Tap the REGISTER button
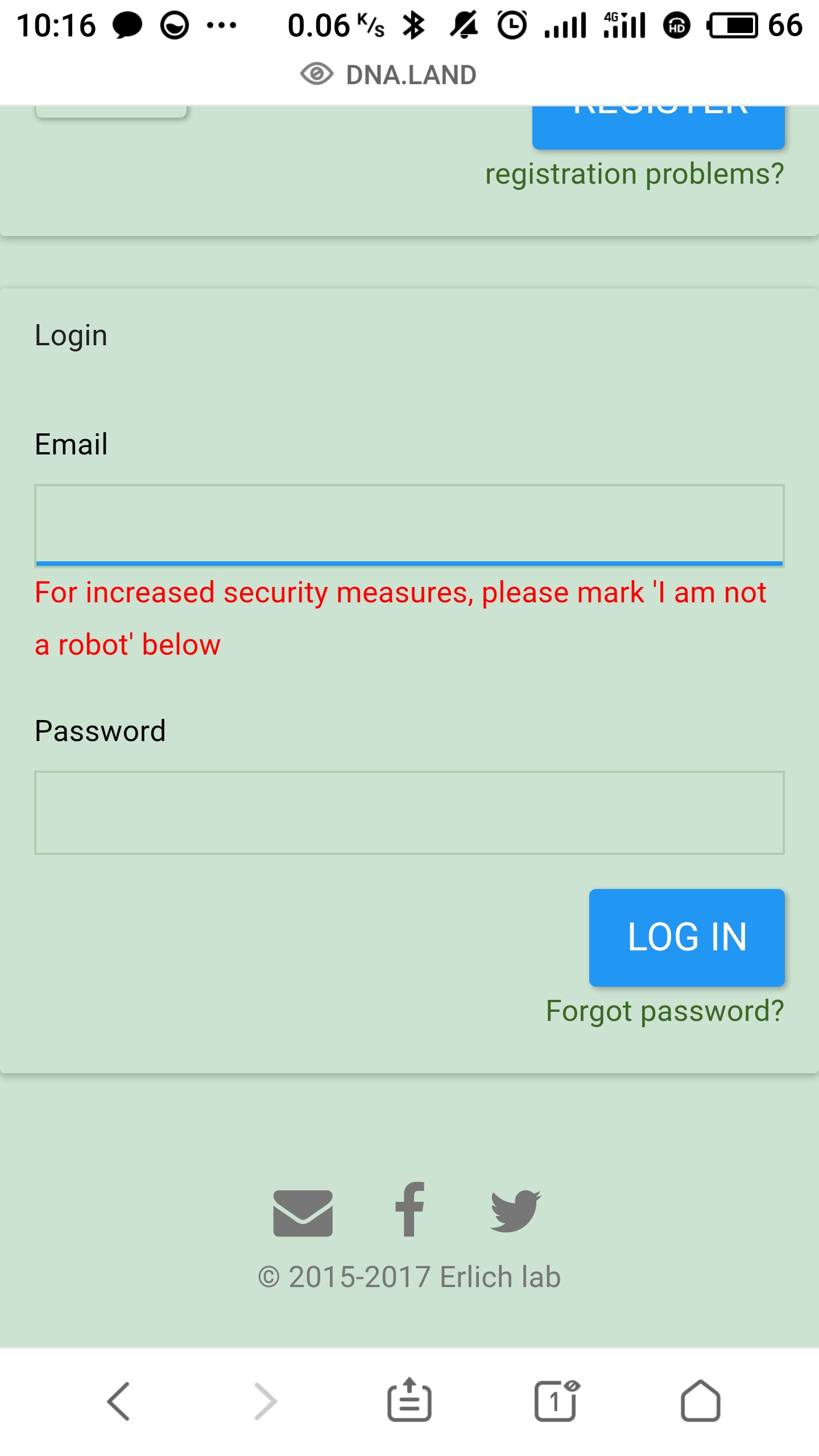819x1456 pixels. [x=658, y=128]
